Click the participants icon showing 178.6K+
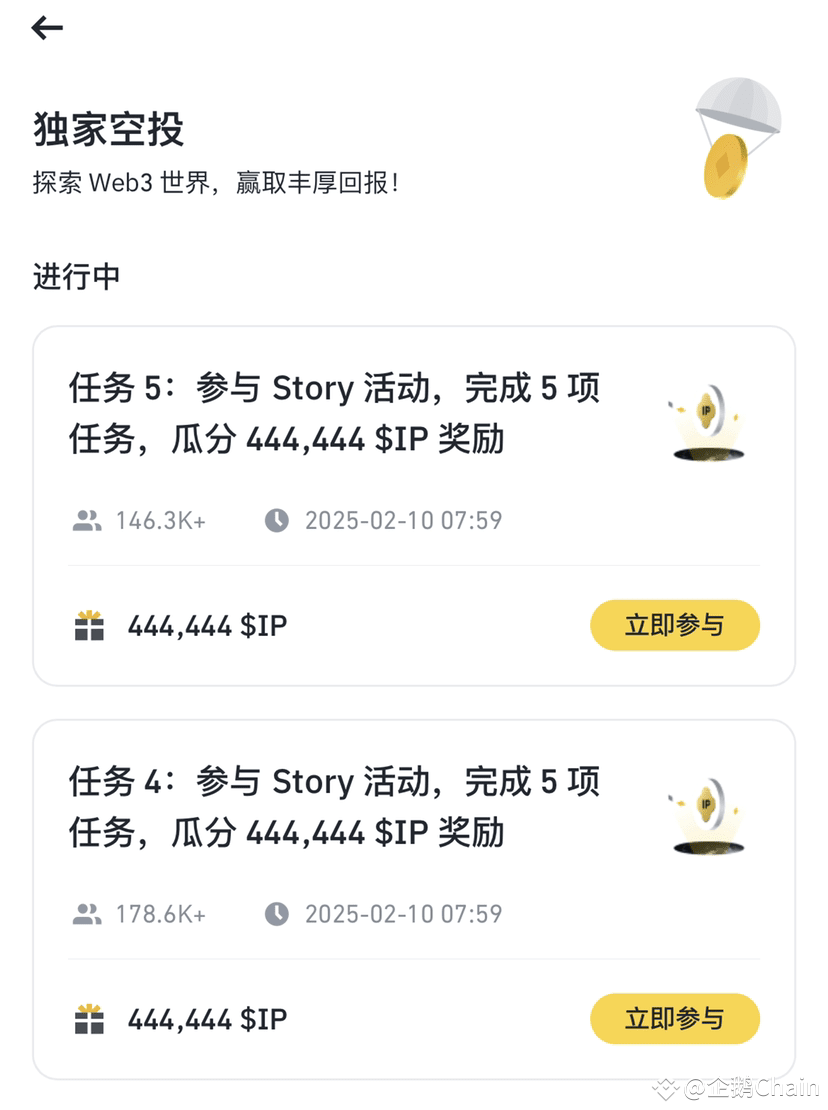828x1110 pixels. click(x=87, y=913)
